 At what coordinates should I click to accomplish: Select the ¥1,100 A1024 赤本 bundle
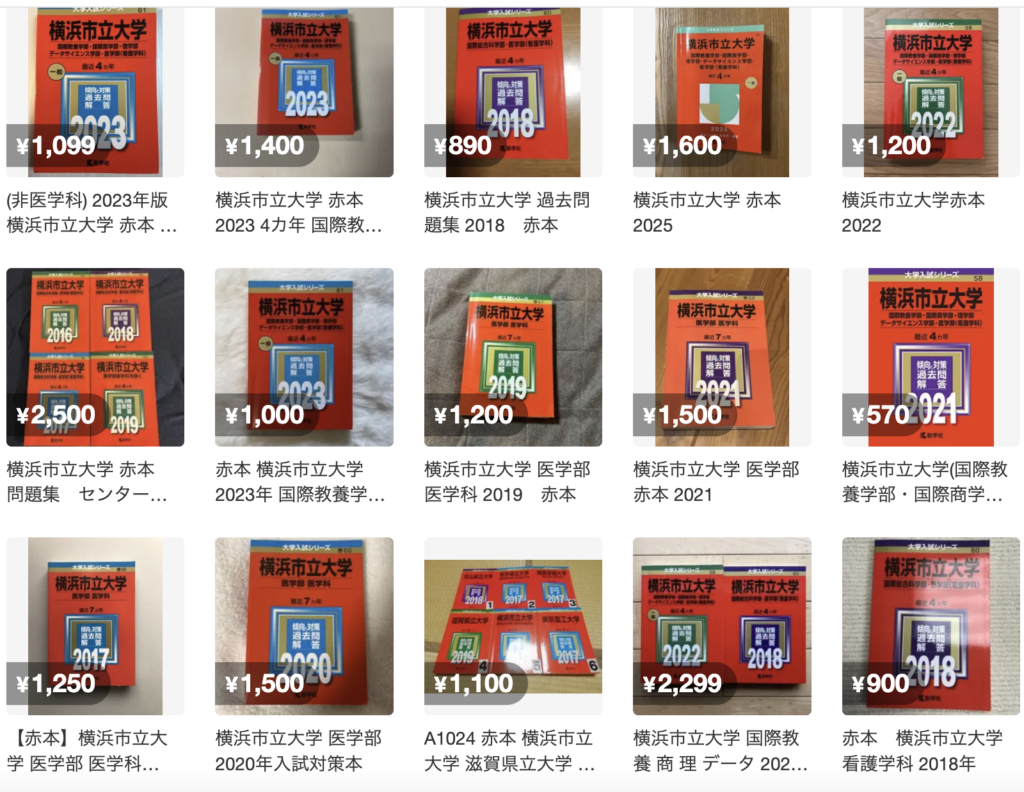[513, 626]
